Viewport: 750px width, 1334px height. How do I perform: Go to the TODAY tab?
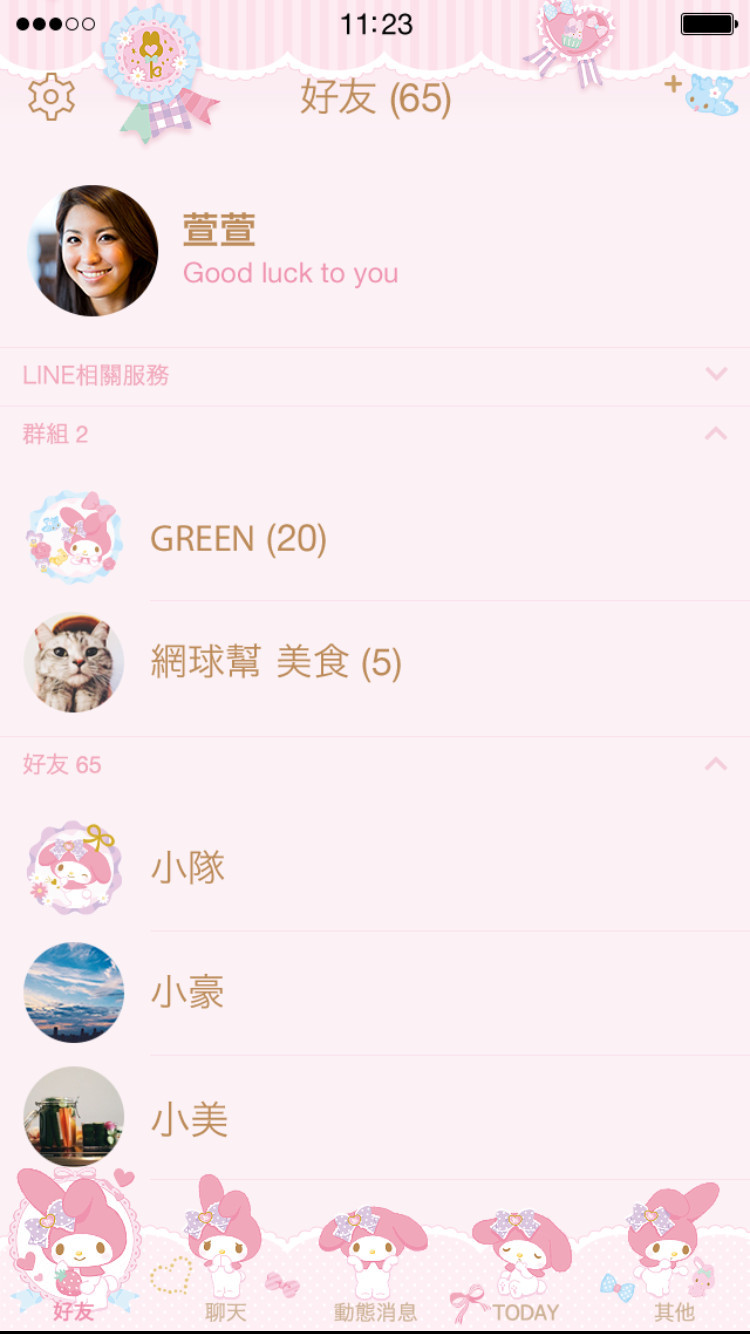point(523,1260)
